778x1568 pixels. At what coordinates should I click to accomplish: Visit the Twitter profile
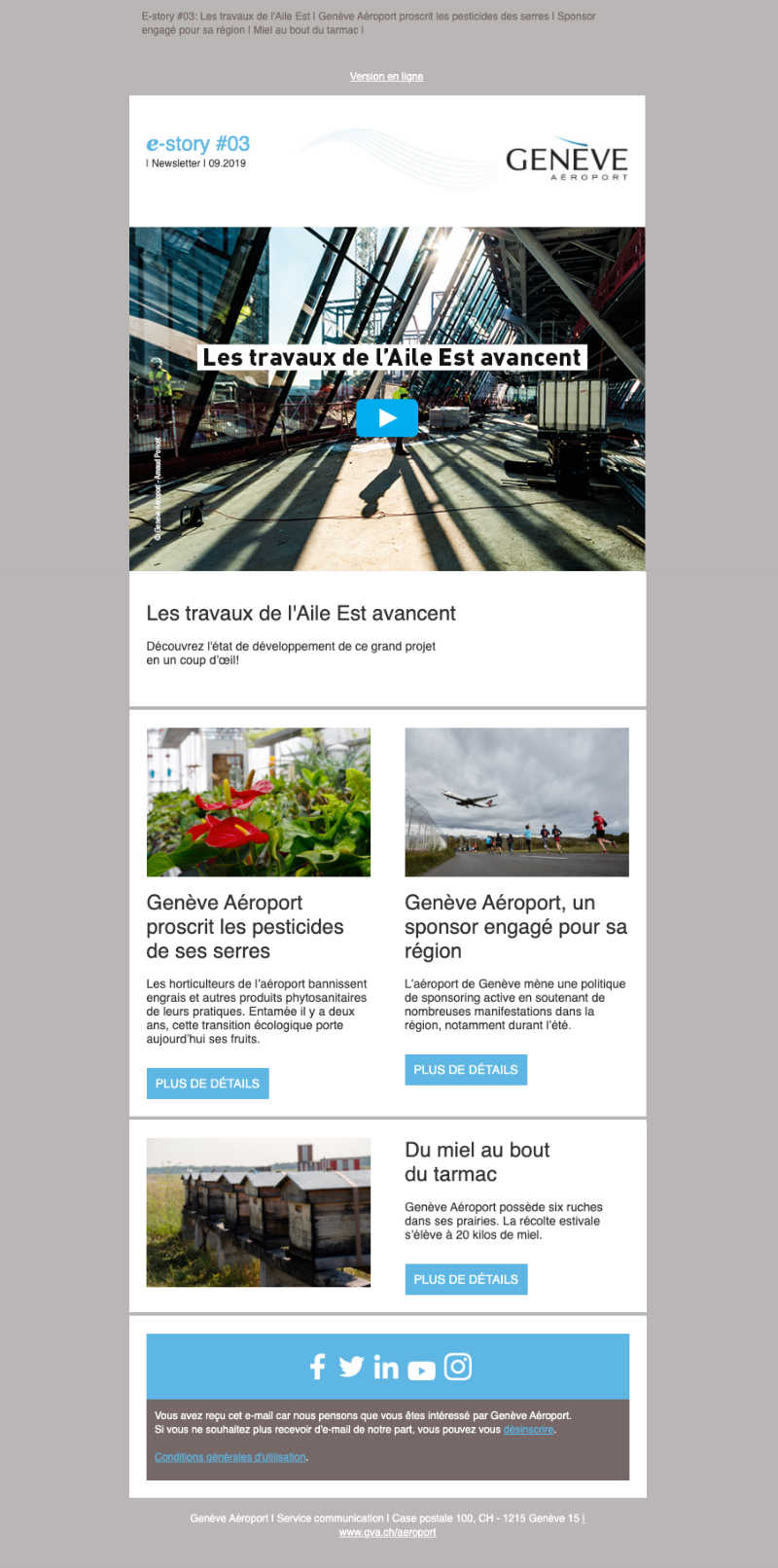point(351,1367)
